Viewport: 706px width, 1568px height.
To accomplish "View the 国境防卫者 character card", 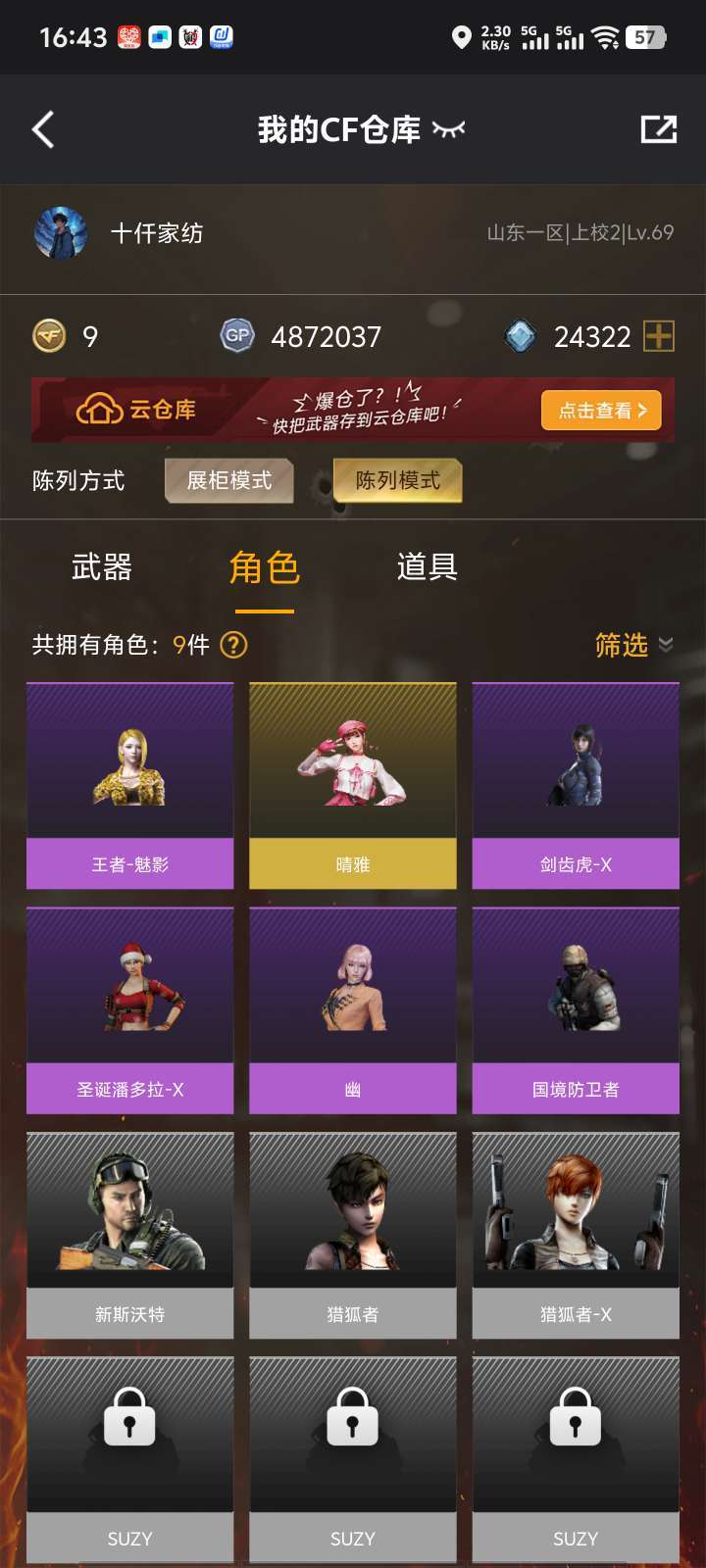I will tap(576, 1010).
